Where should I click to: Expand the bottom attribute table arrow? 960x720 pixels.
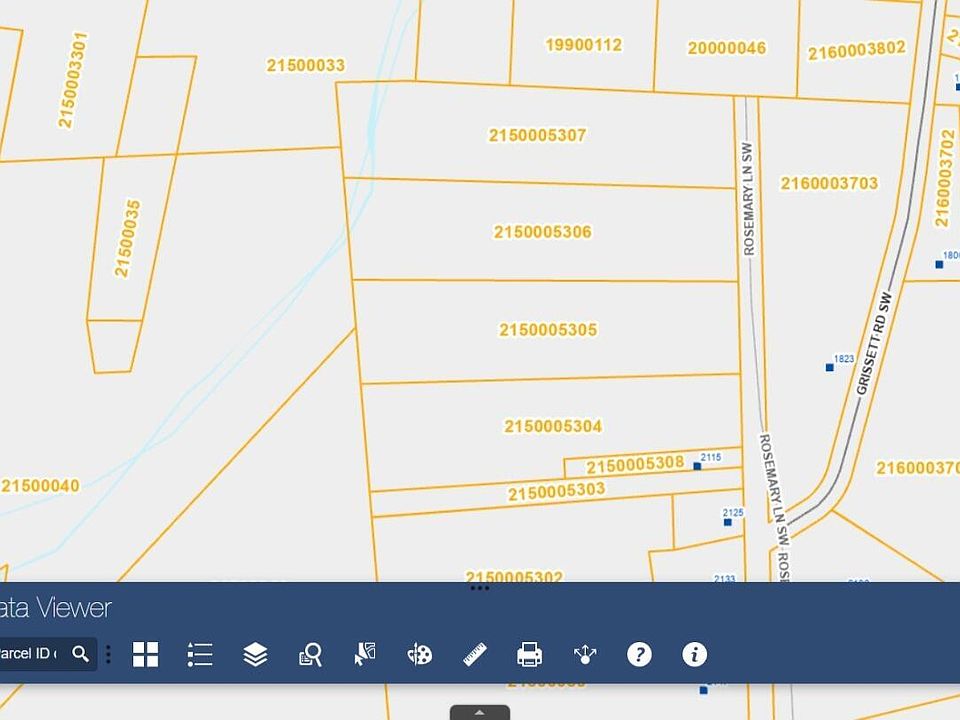pyautogui.click(x=479, y=712)
